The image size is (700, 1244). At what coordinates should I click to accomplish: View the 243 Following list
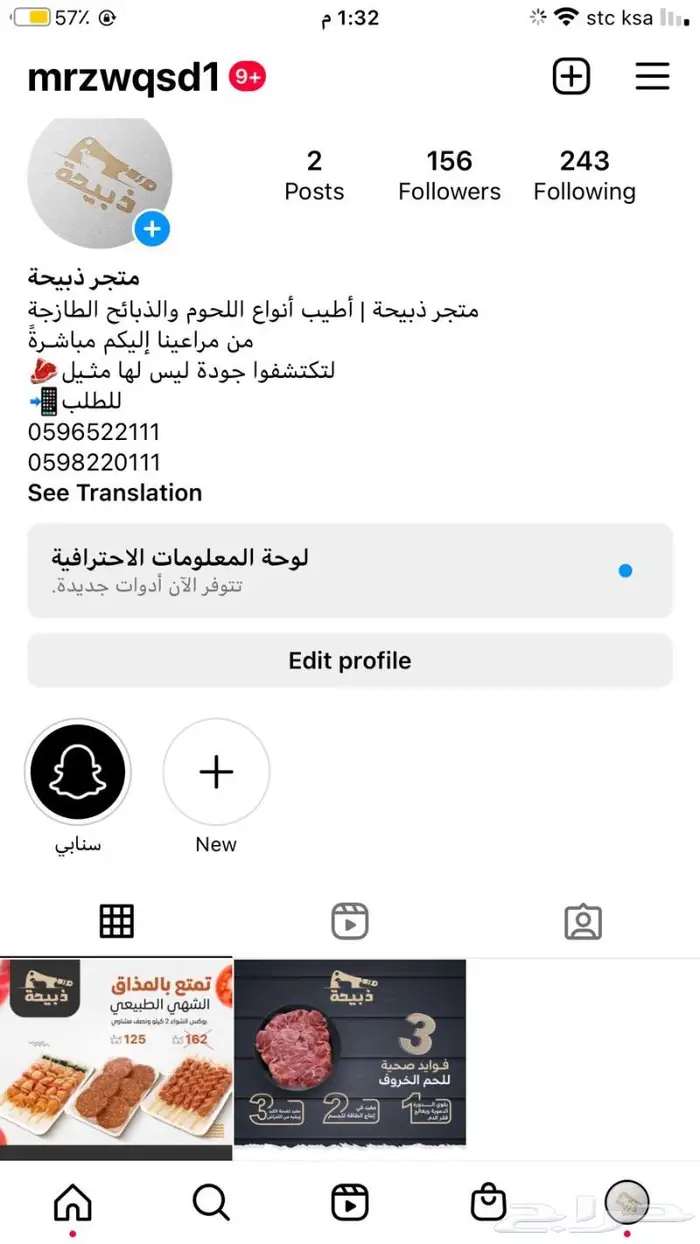pos(584,175)
